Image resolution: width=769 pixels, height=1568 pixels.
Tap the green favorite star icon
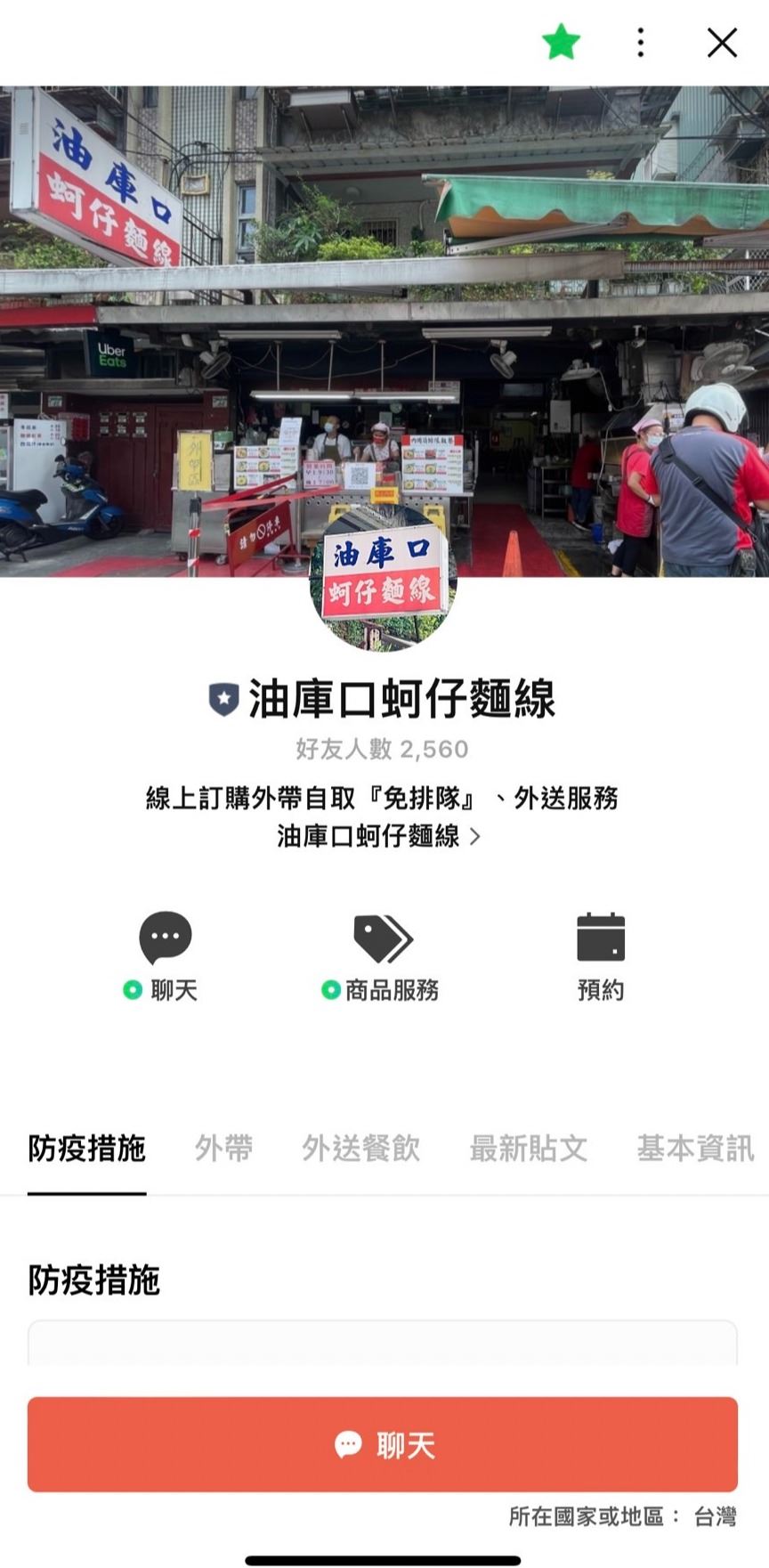tap(561, 42)
